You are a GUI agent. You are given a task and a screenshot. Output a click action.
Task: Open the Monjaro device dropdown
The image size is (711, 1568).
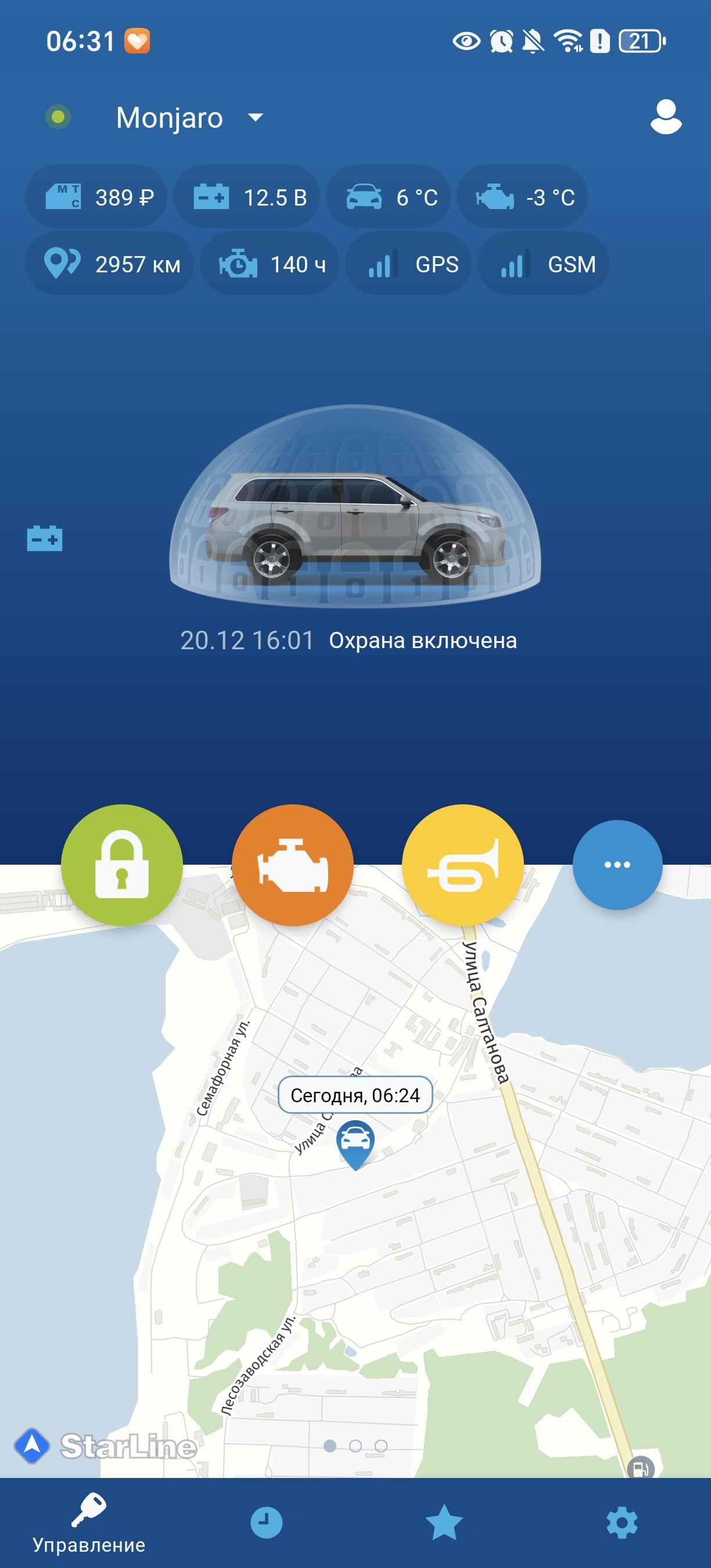(189, 117)
